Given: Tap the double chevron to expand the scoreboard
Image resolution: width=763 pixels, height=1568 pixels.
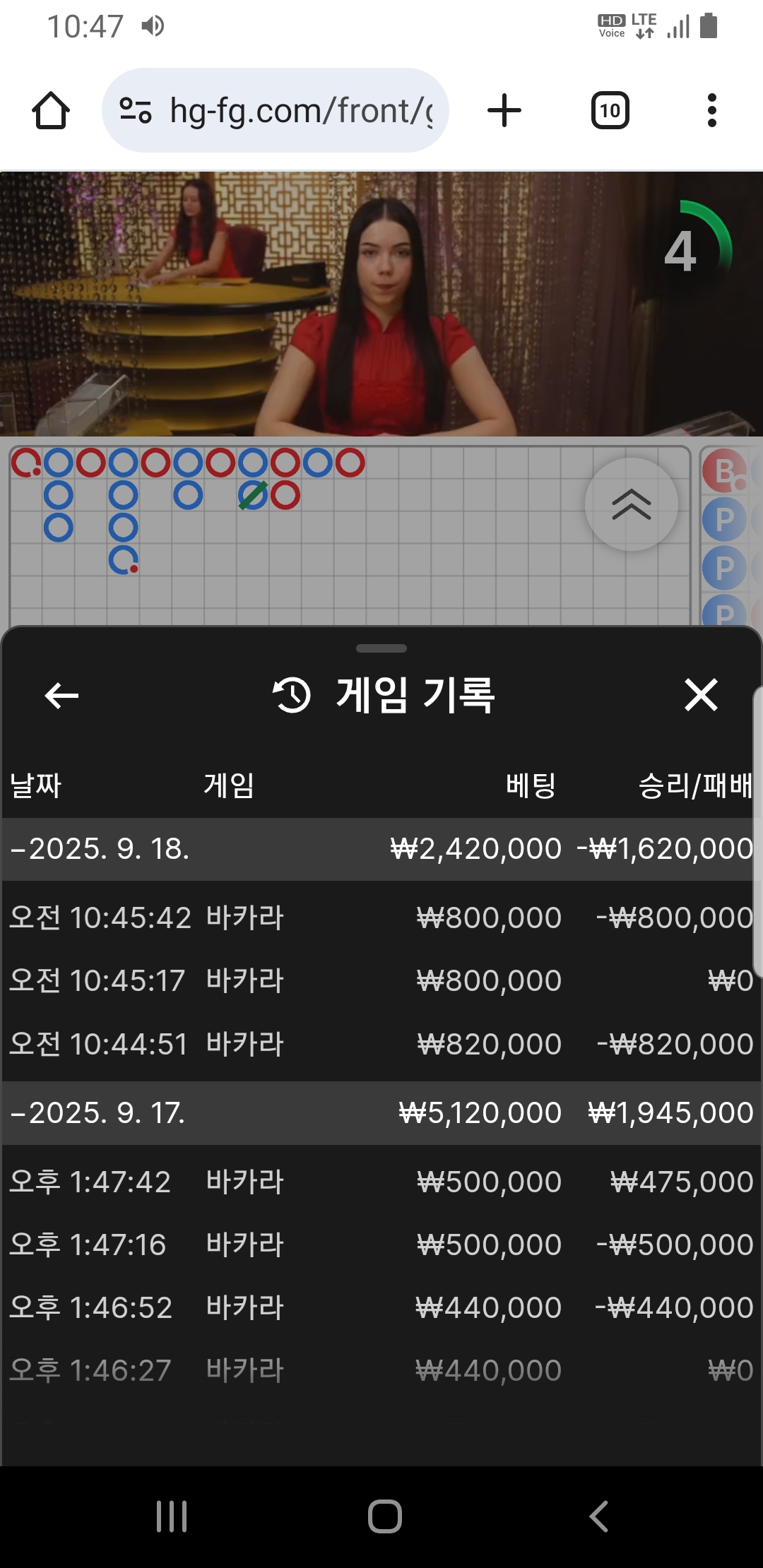Looking at the screenshot, I should pyautogui.click(x=632, y=504).
